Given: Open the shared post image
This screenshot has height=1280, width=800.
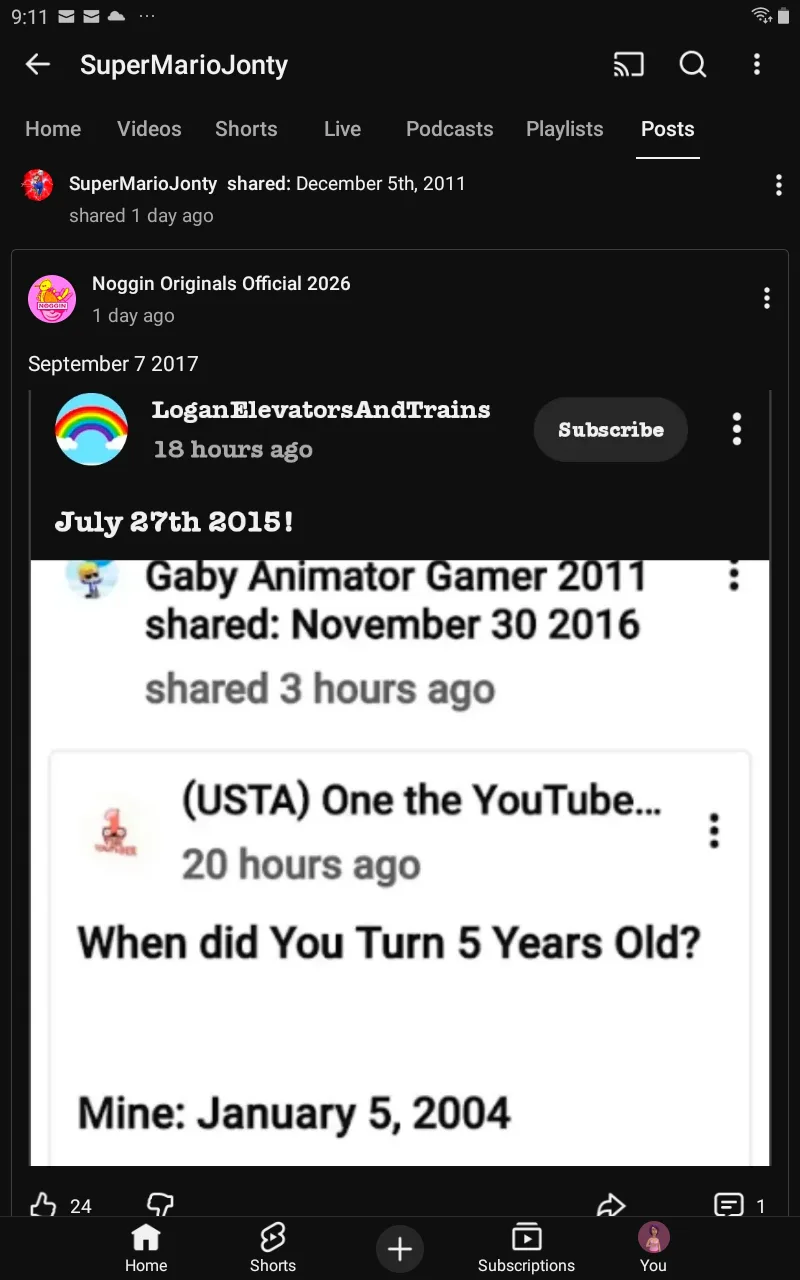Looking at the screenshot, I should (400, 780).
